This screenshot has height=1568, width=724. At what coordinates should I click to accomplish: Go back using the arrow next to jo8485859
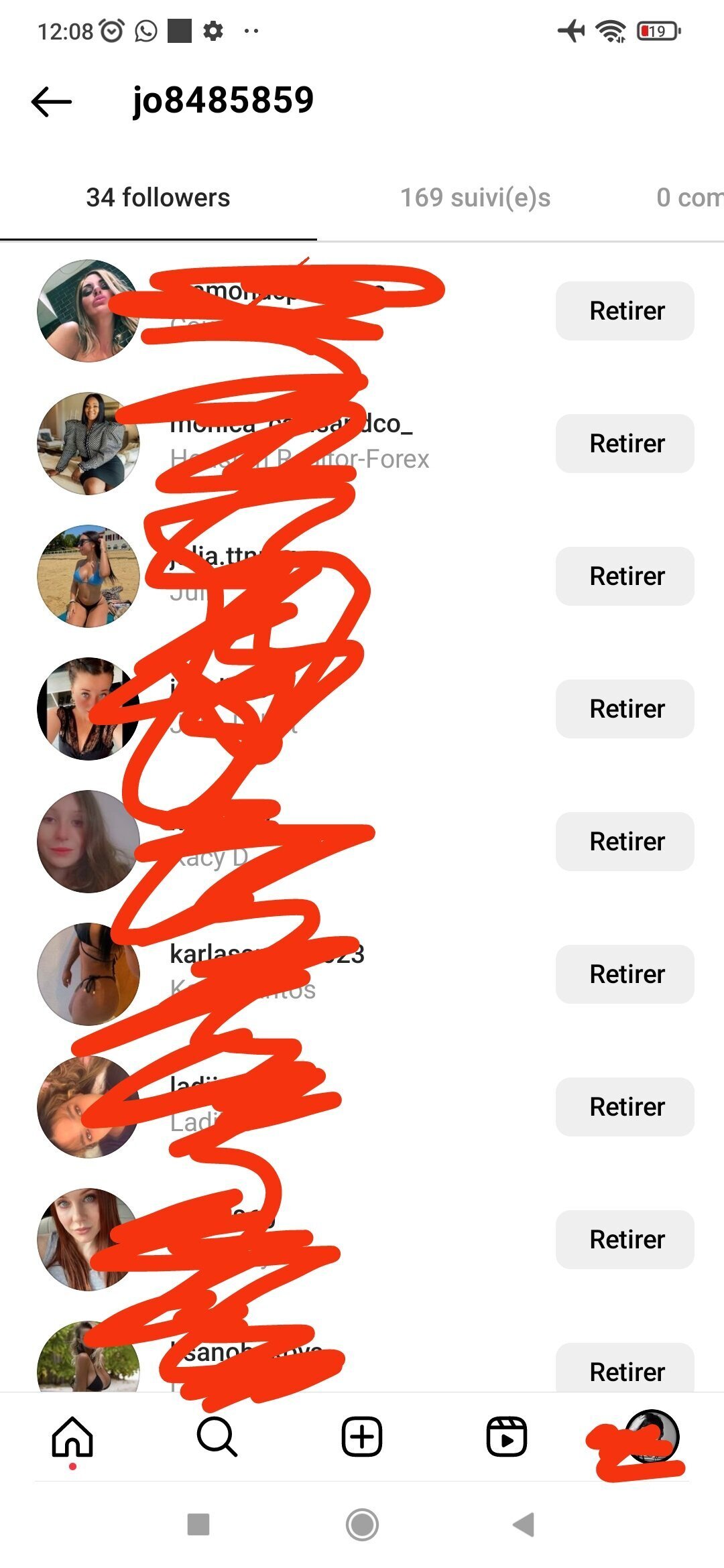51,102
